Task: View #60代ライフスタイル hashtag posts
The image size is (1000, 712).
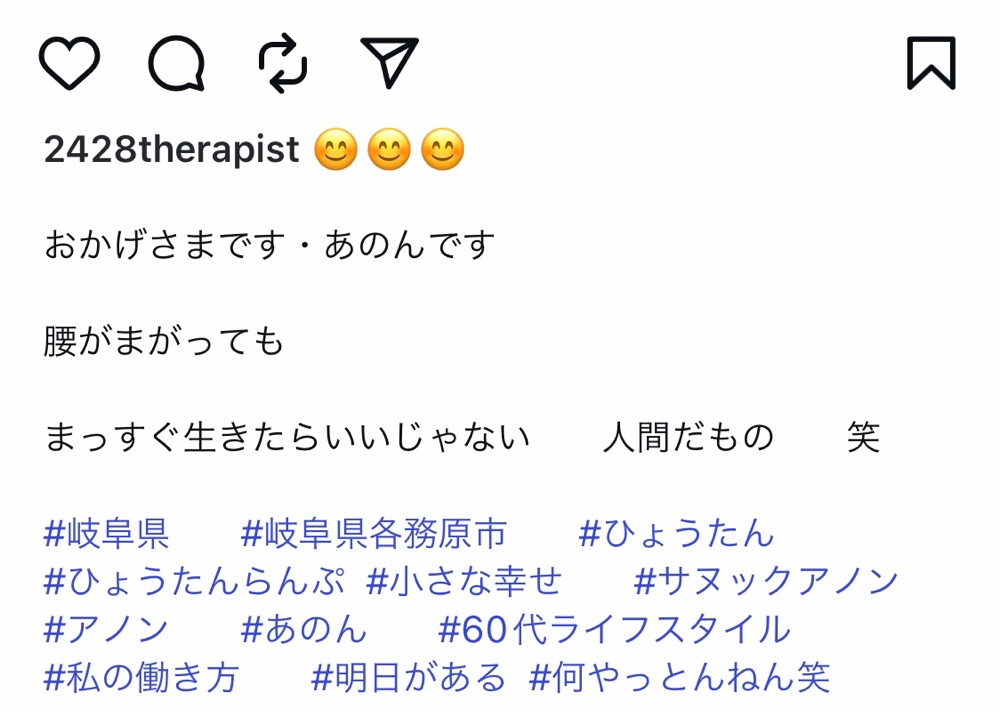Action: point(614,629)
